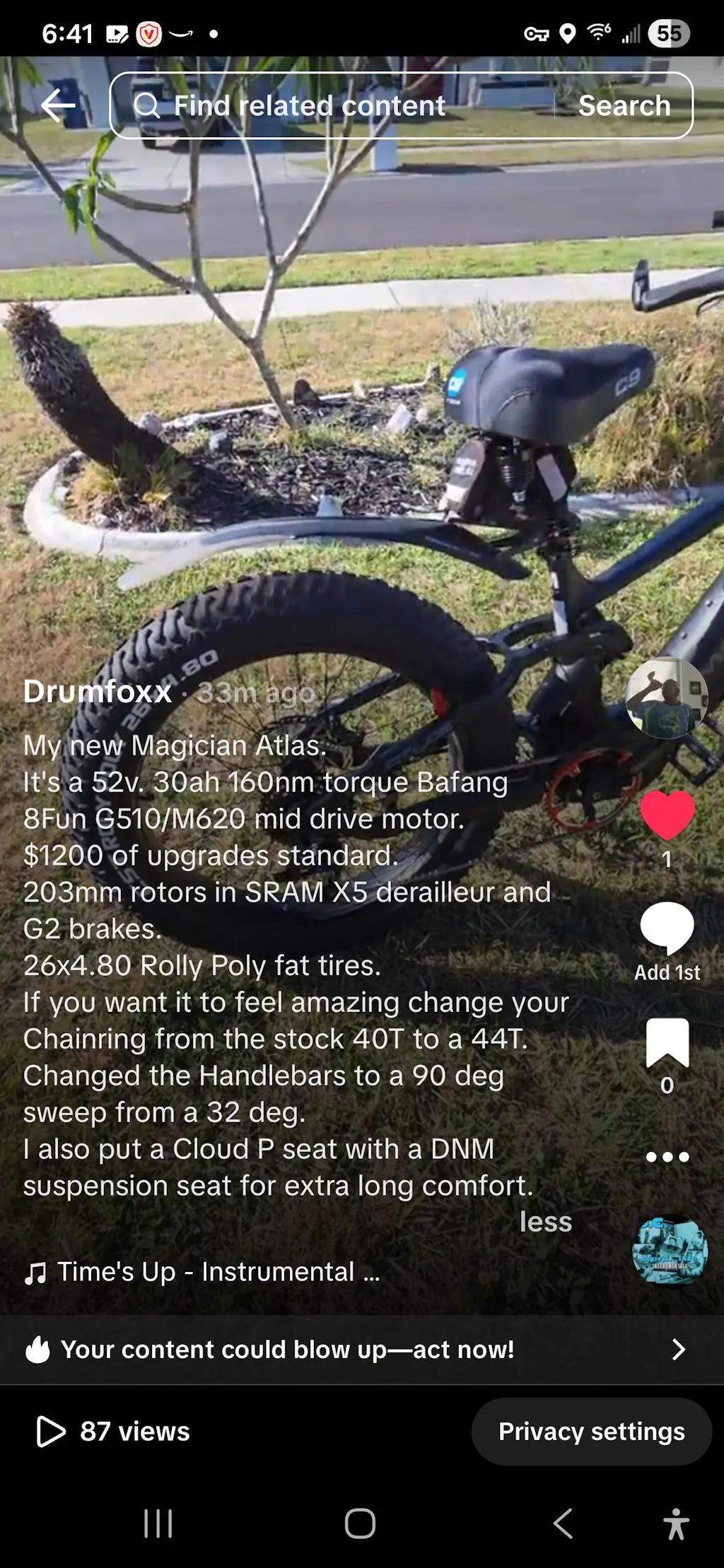Image resolution: width=724 pixels, height=1568 pixels.
Task: Go to the system home screen
Action: (360, 1523)
